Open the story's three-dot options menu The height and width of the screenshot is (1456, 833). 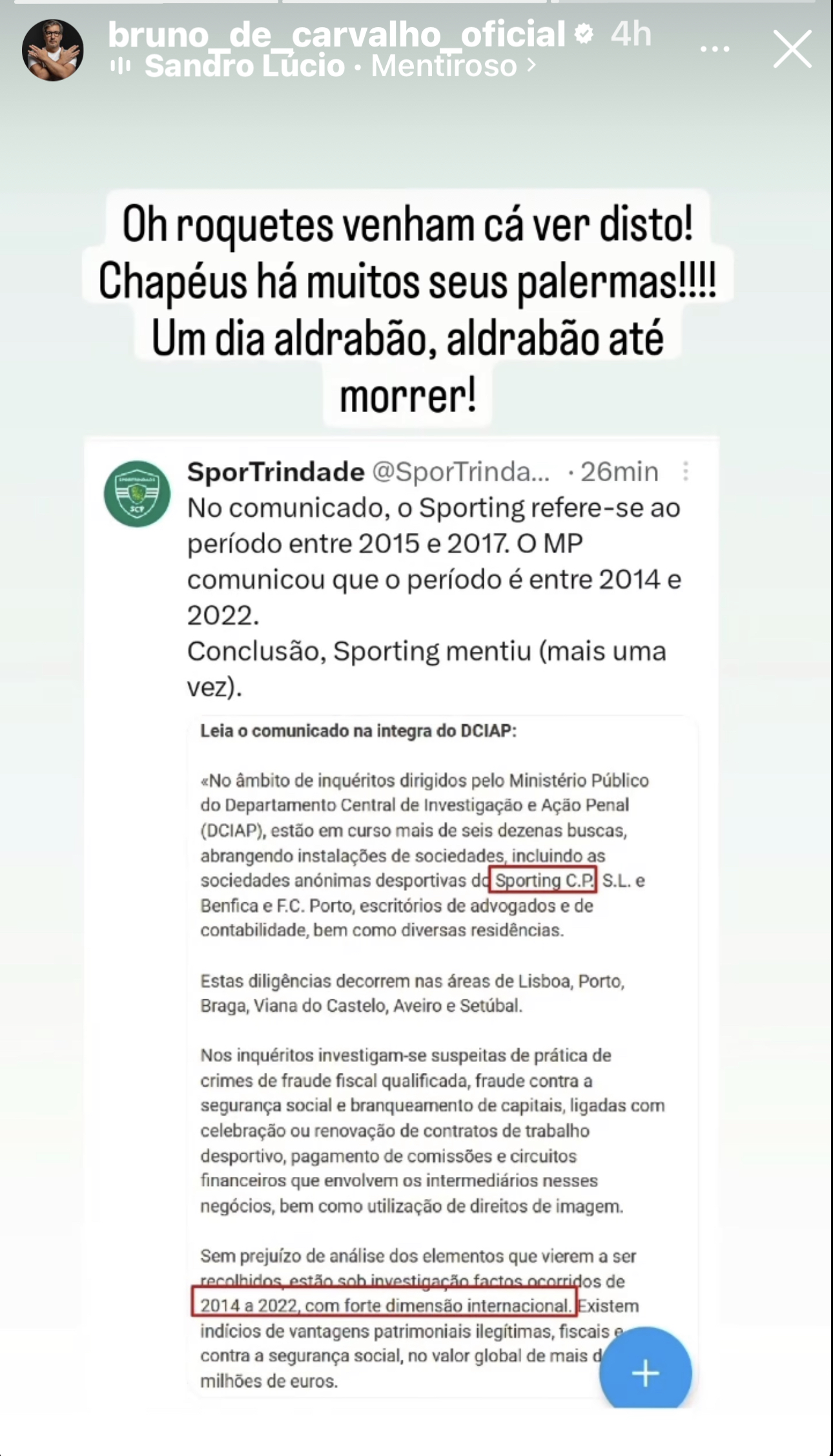(715, 49)
